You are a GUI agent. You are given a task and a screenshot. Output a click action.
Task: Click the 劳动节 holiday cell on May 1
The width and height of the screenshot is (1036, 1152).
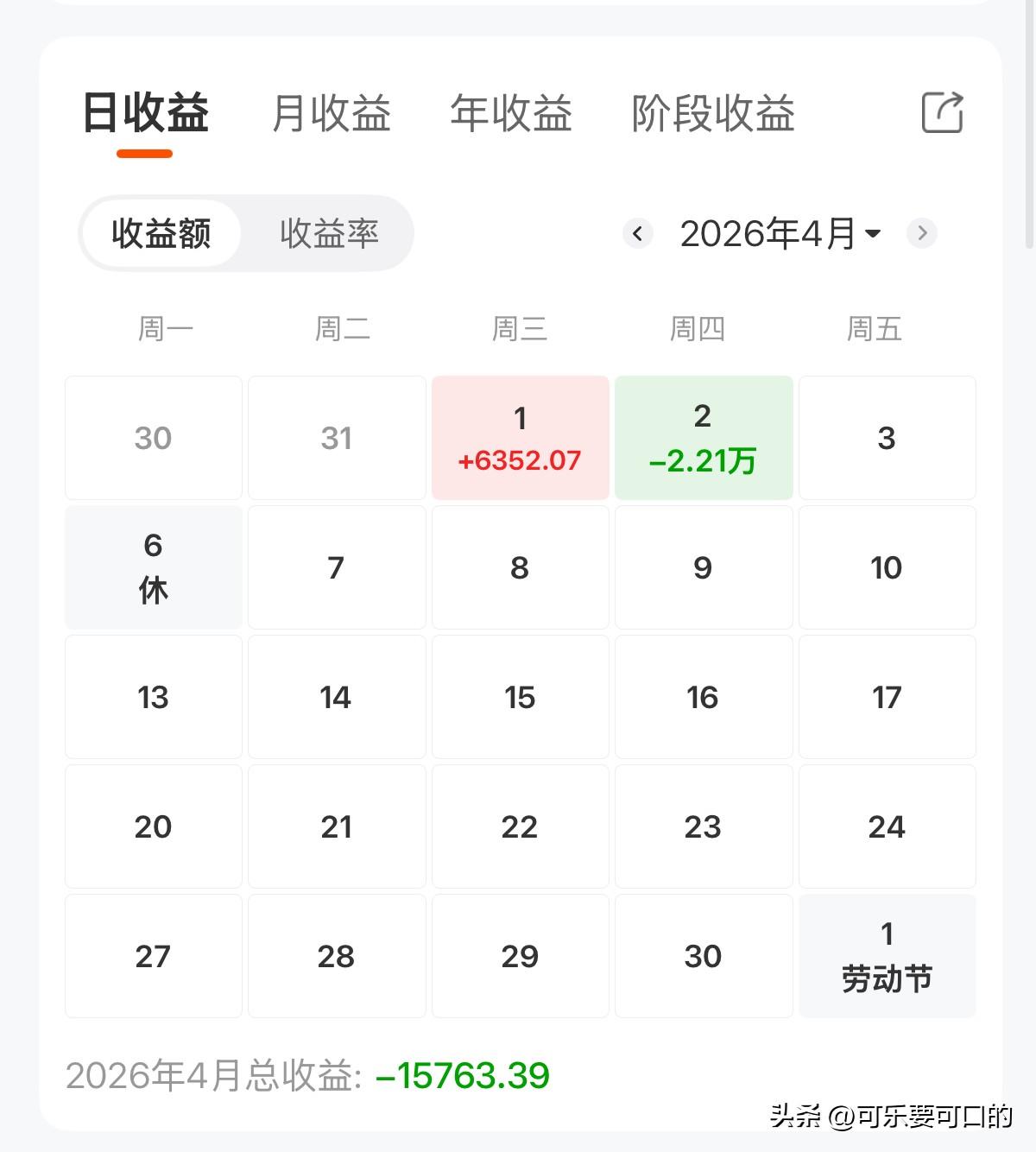(x=887, y=956)
